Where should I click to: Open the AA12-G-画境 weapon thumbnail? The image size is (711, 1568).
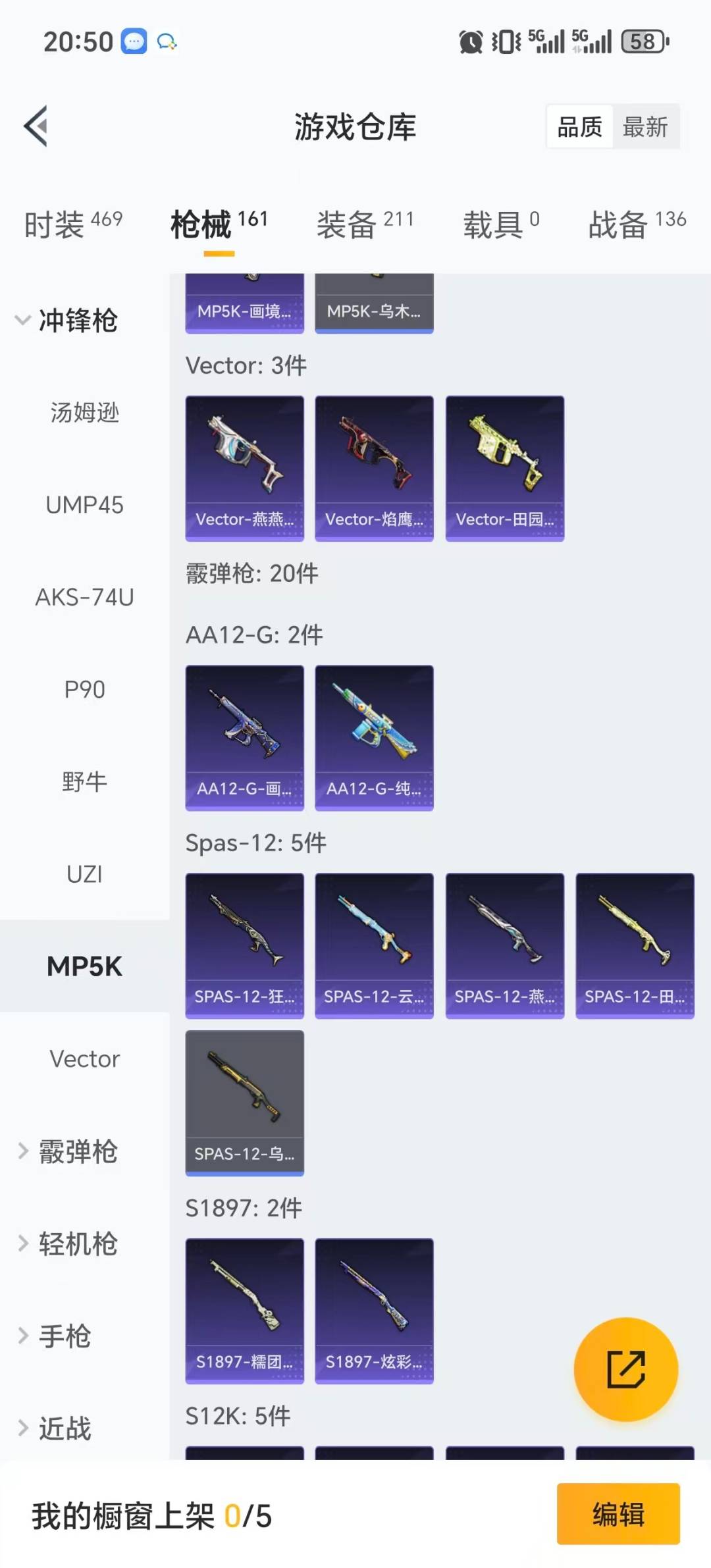click(244, 737)
